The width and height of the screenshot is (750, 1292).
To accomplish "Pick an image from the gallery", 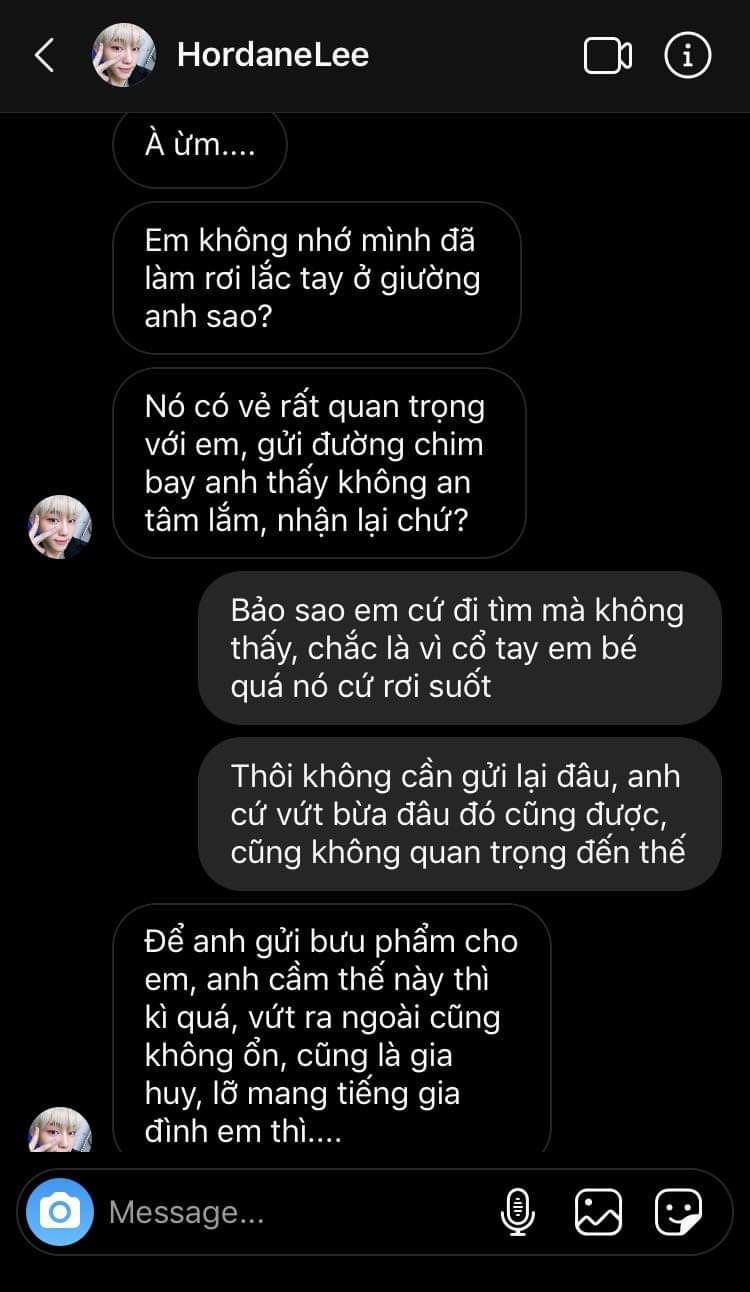I will [x=598, y=1212].
